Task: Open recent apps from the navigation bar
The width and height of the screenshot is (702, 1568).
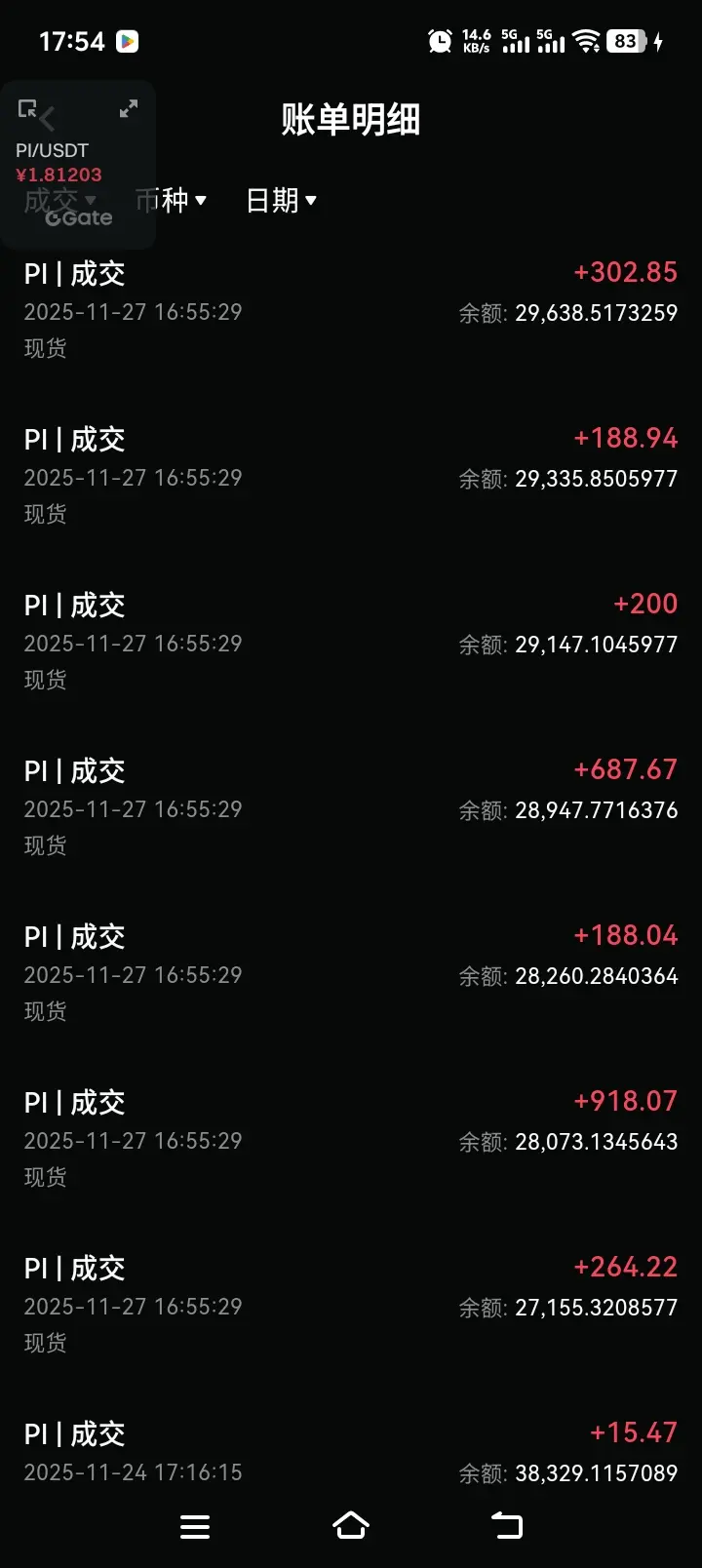Action: 195,1526
